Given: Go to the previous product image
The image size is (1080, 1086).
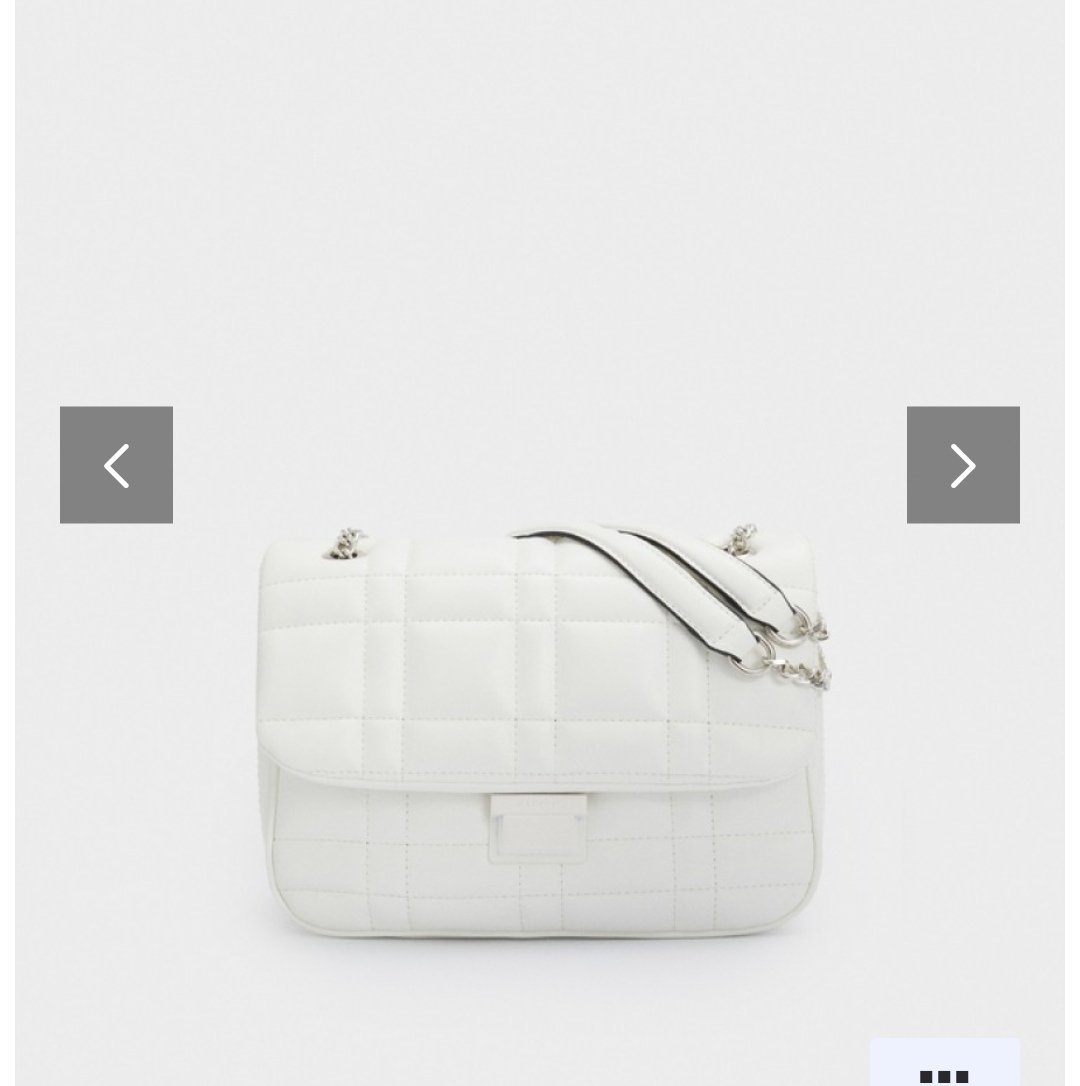Looking at the screenshot, I should (x=116, y=465).
